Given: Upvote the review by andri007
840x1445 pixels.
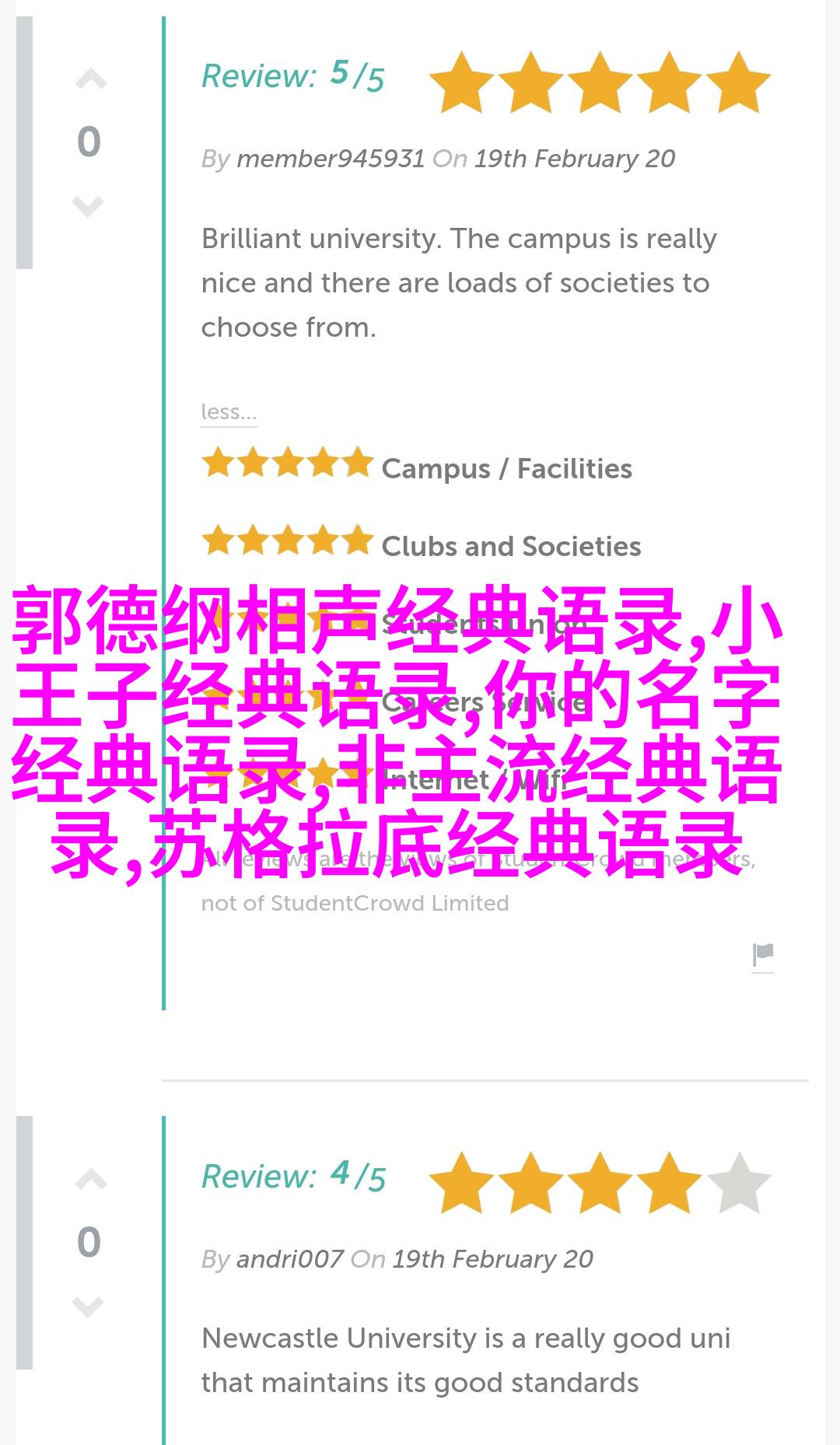Looking at the screenshot, I should 90,1180.
